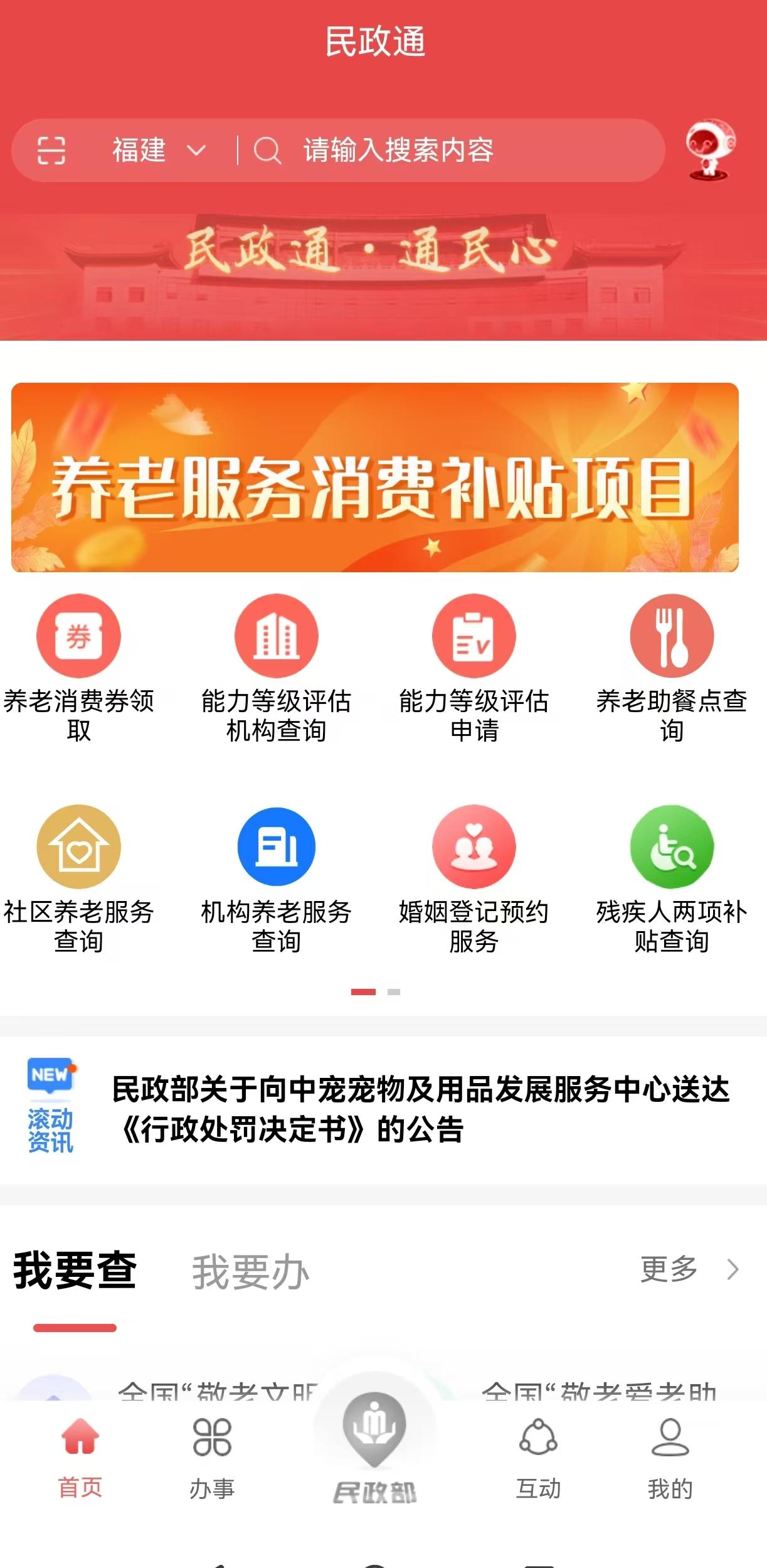The height and width of the screenshot is (1568, 767).
Task: Tap the search input field
Action: 439,151
